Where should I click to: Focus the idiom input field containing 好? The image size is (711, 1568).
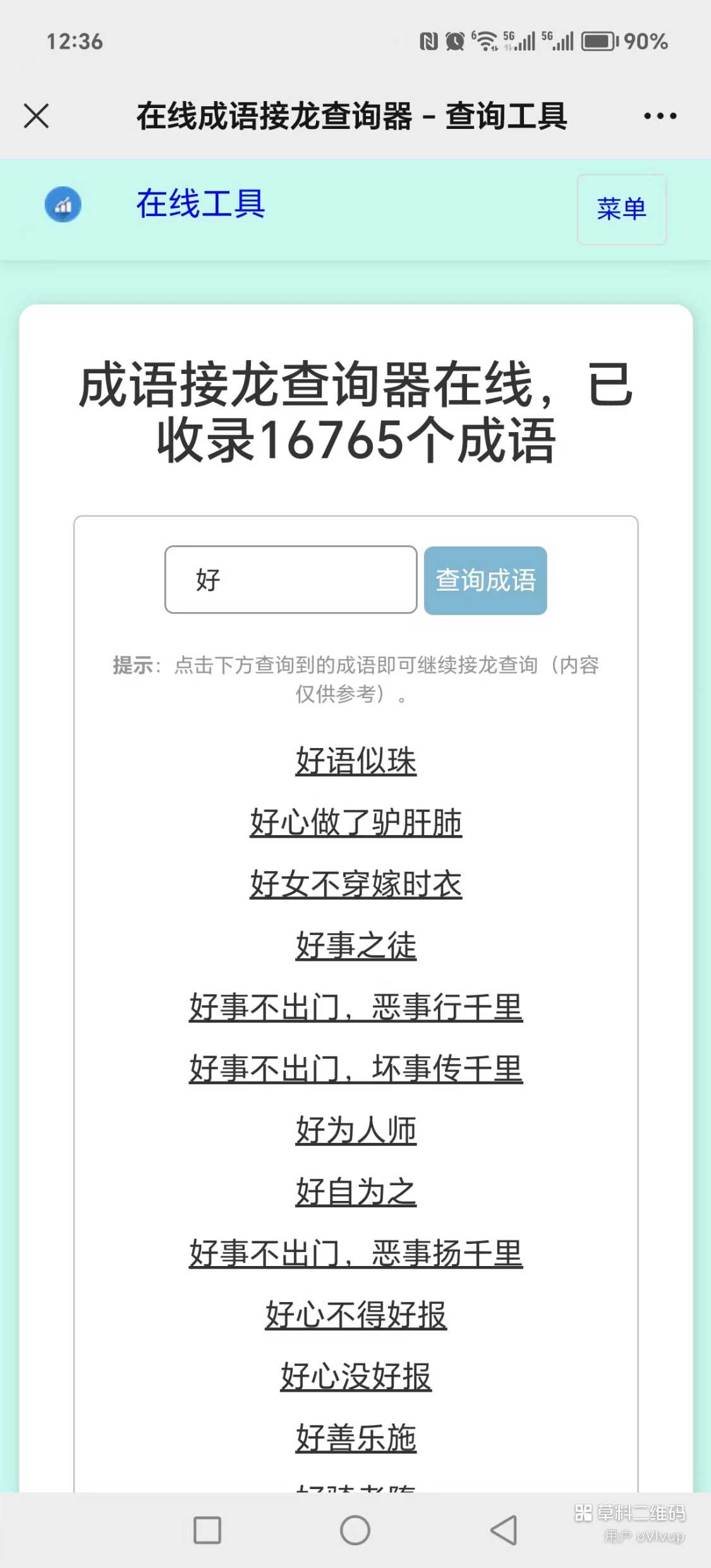click(291, 580)
